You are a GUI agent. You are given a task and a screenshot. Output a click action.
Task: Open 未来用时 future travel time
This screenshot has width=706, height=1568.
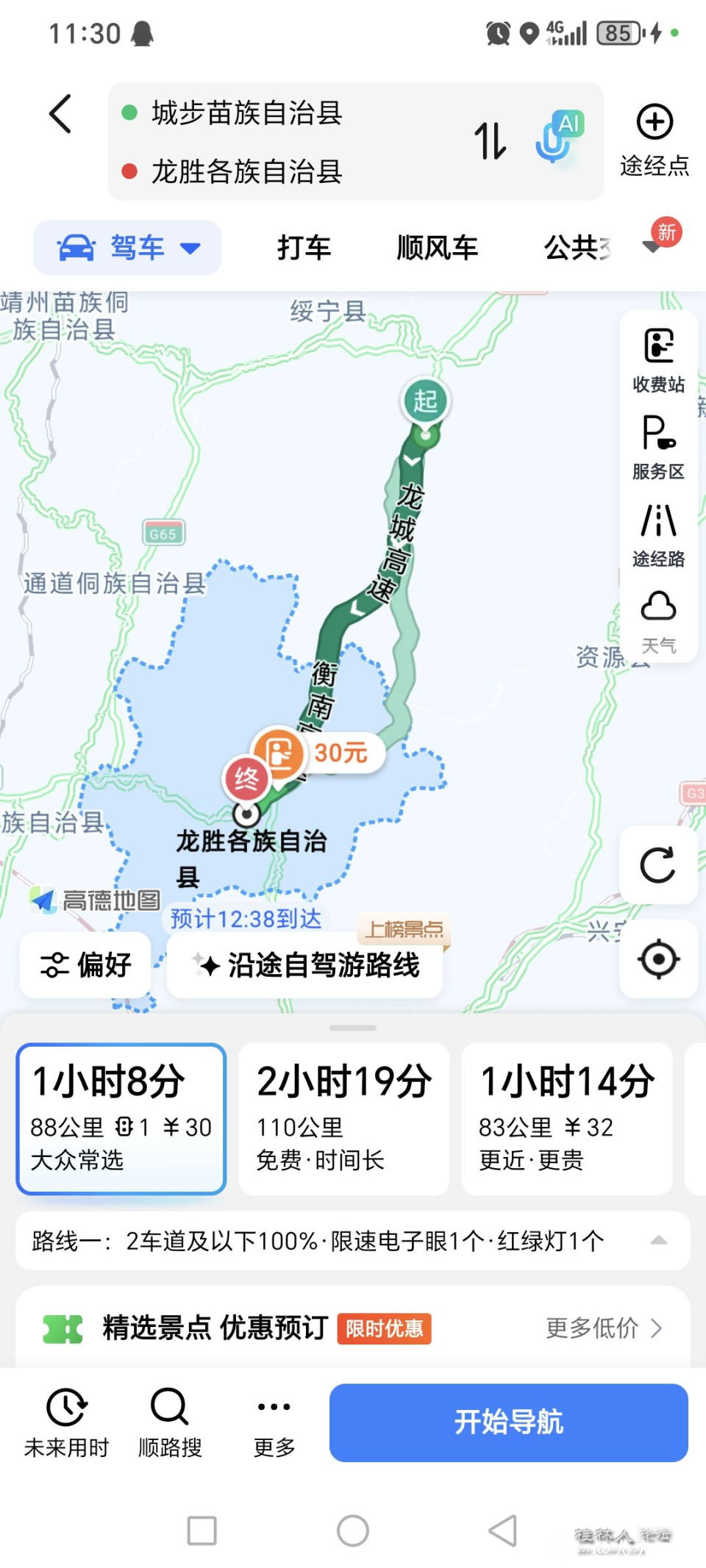point(66,1422)
